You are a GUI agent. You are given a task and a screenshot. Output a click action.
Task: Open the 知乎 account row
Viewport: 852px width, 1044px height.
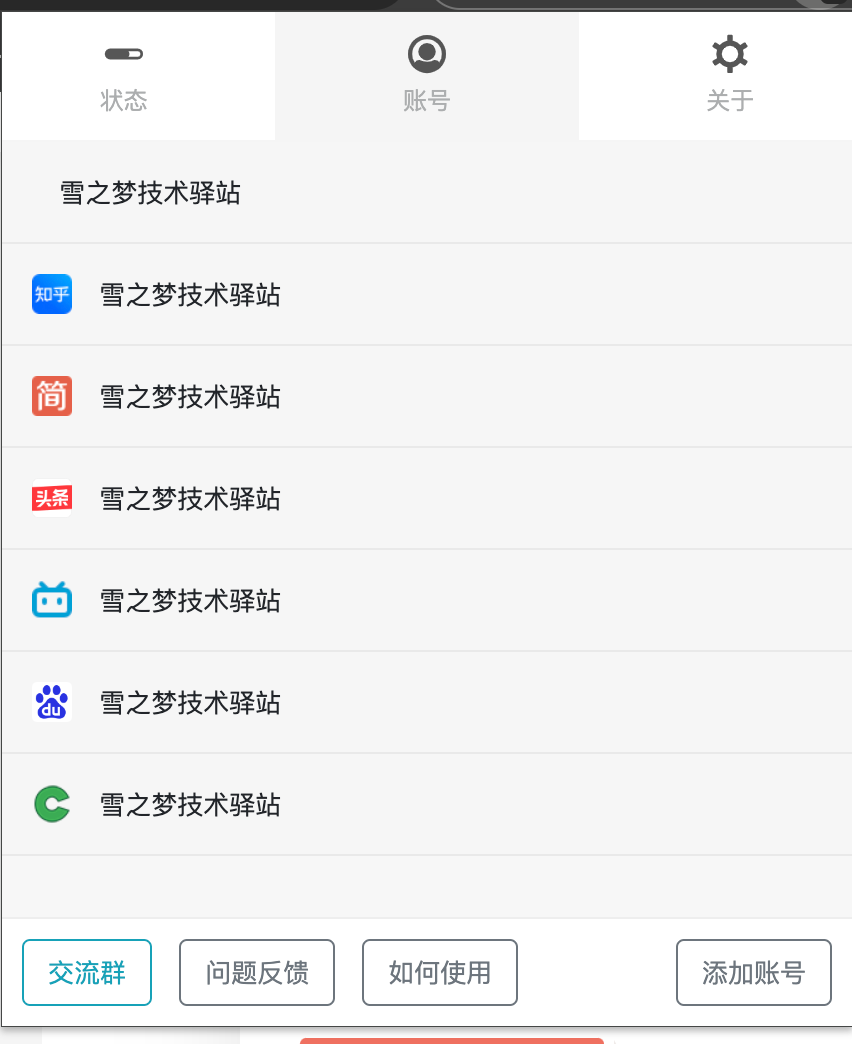pyautogui.click(x=190, y=295)
